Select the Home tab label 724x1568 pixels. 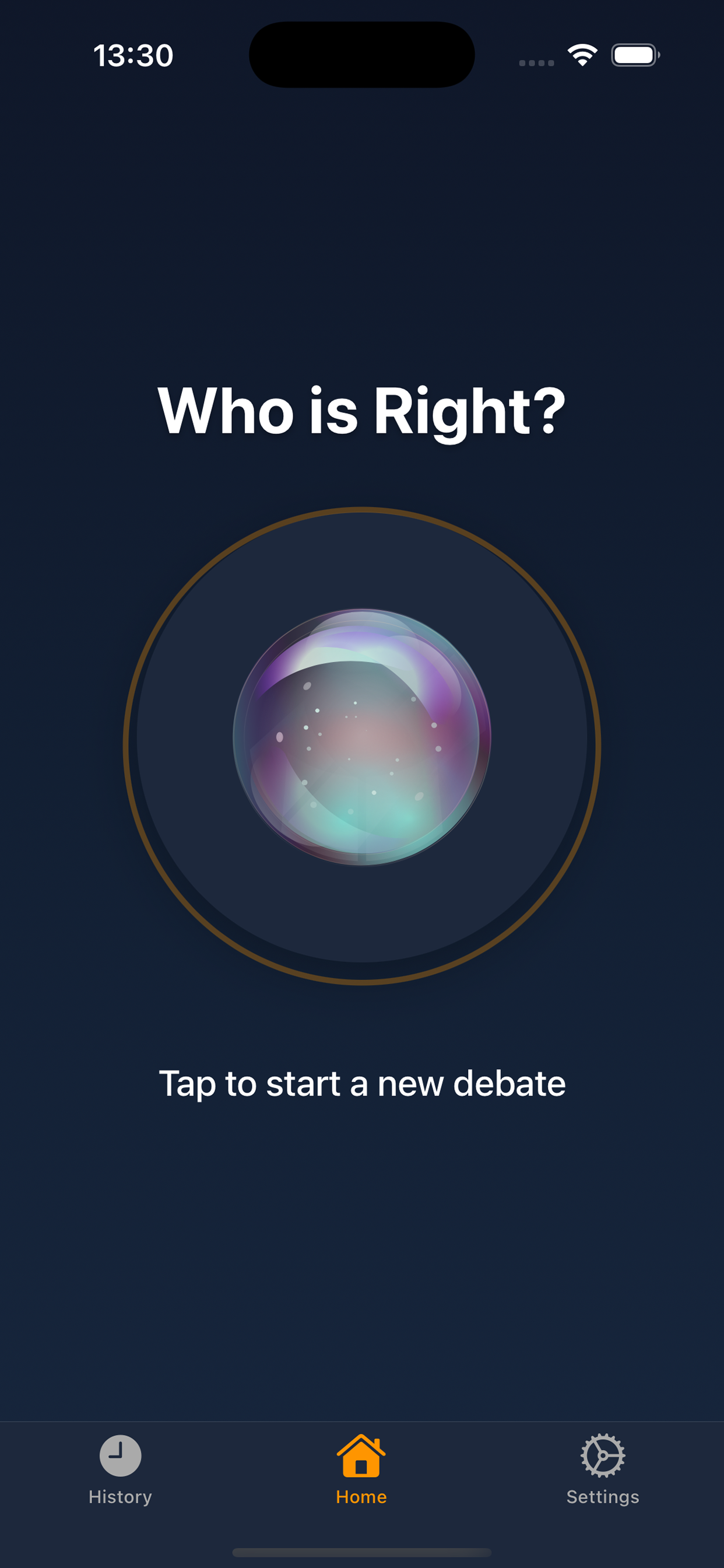(361, 1497)
